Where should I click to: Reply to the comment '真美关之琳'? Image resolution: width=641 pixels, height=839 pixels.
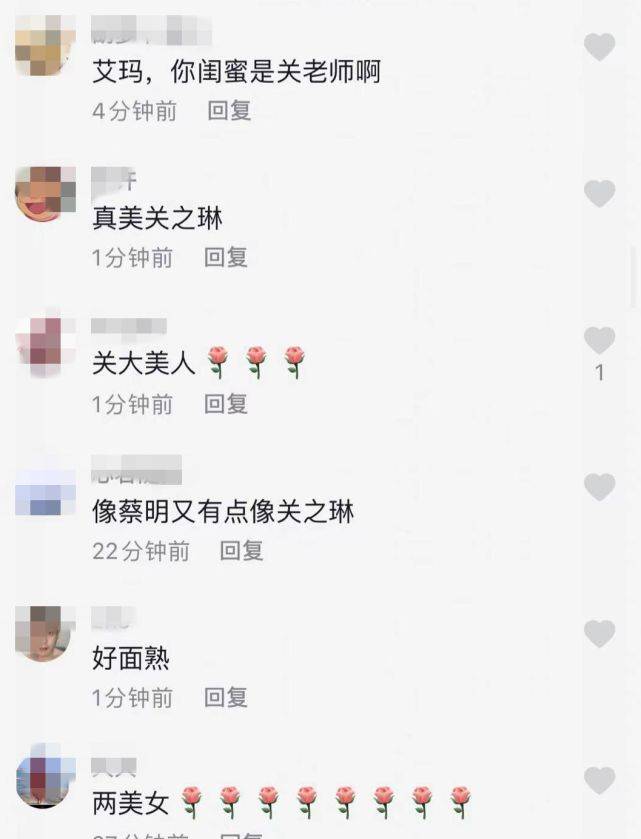(x=226, y=258)
